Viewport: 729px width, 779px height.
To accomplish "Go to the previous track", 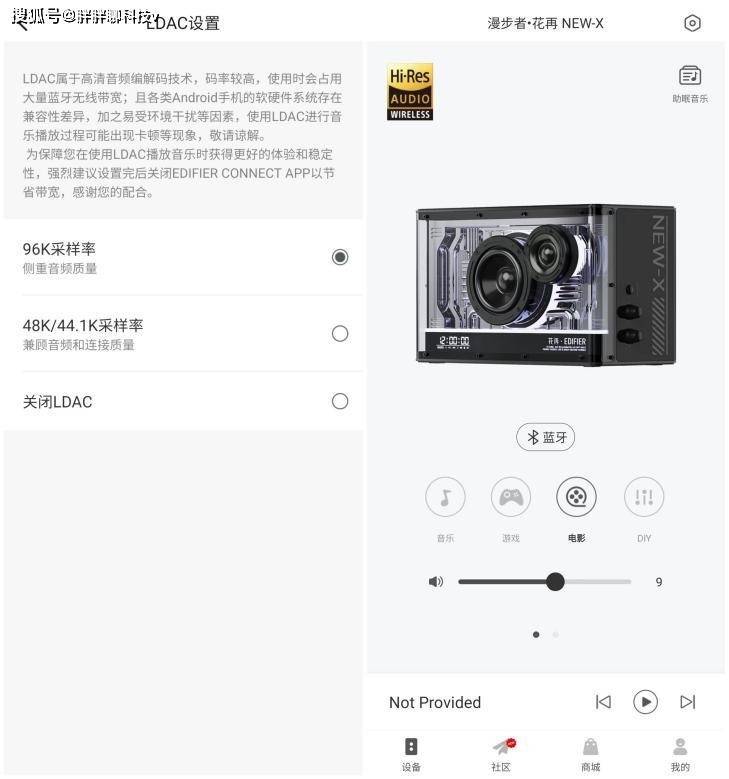I will coord(603,702).
